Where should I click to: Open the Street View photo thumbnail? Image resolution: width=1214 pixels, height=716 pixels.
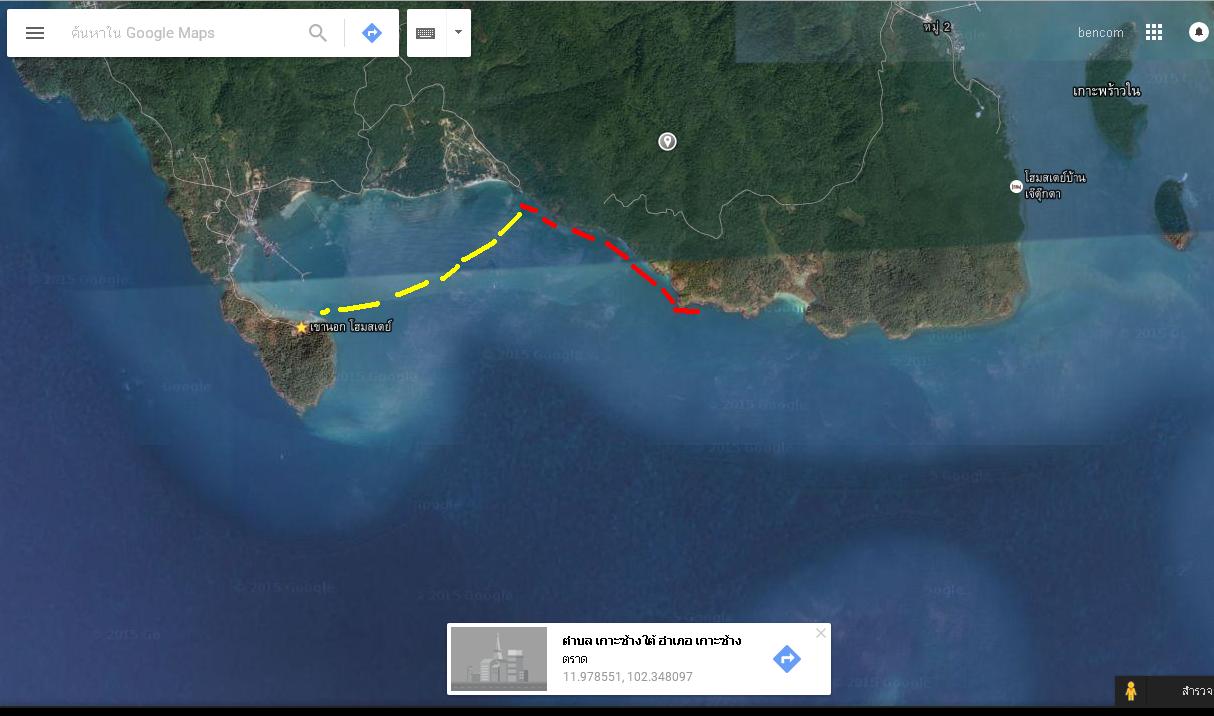pos(499,659)
